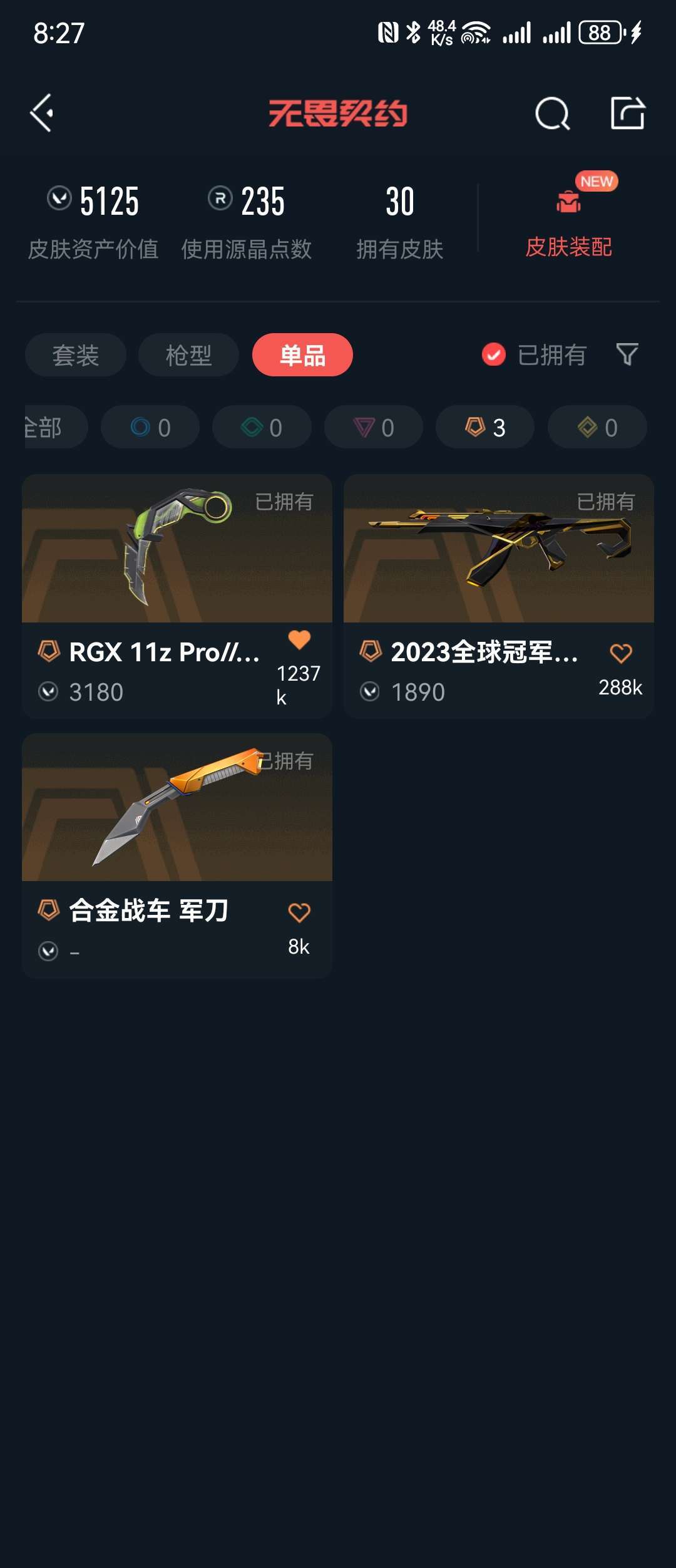Viewport: 676px width, 1568px height.
Task: Select the blue rarity tier filter showing 0
Action: (149, 426)
